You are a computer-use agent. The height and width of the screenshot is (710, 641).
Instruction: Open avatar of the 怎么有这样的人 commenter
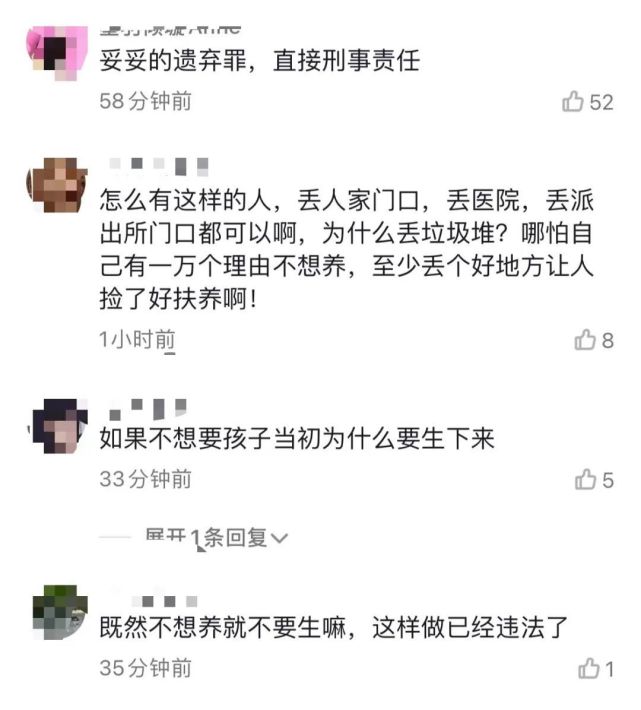[58, 184]
